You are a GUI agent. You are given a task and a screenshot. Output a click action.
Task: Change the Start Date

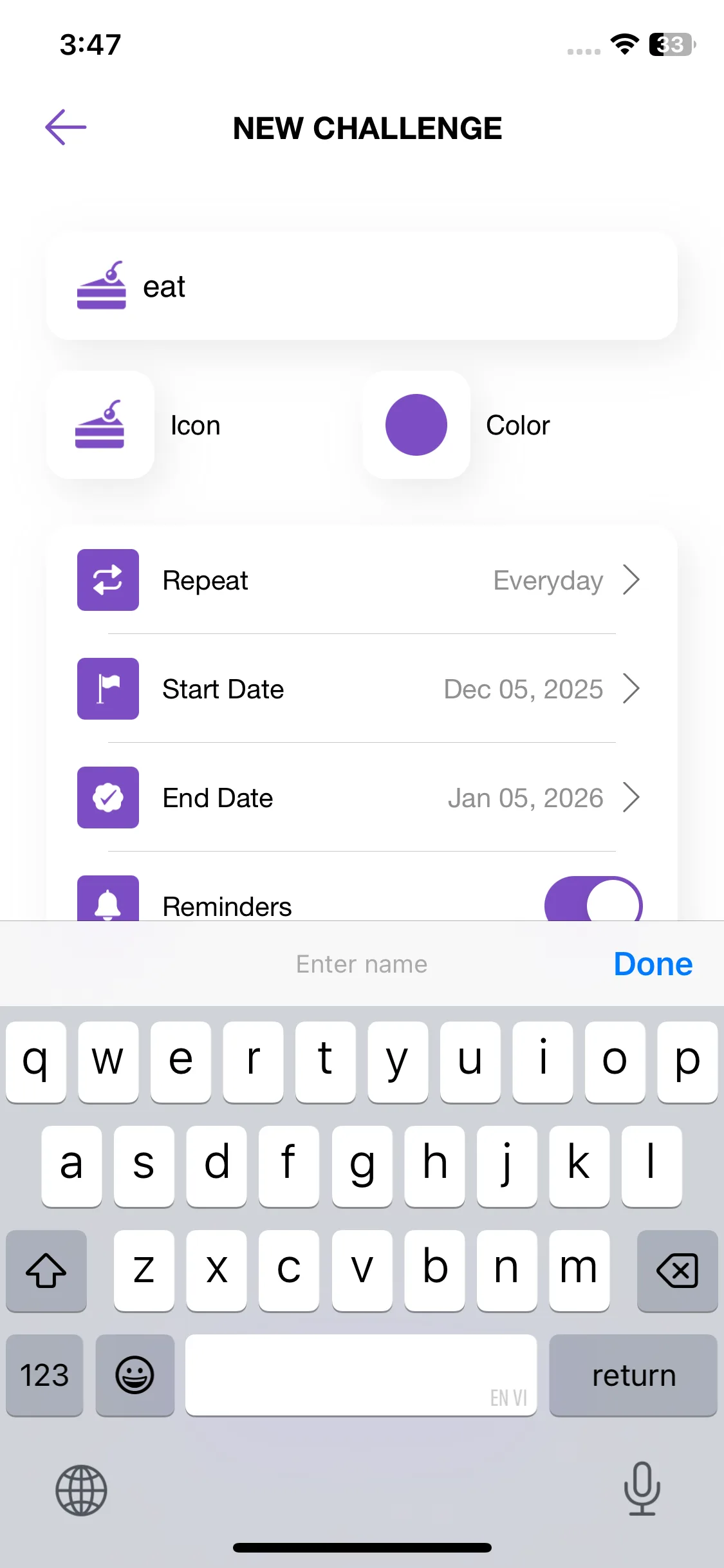[360, 689]
